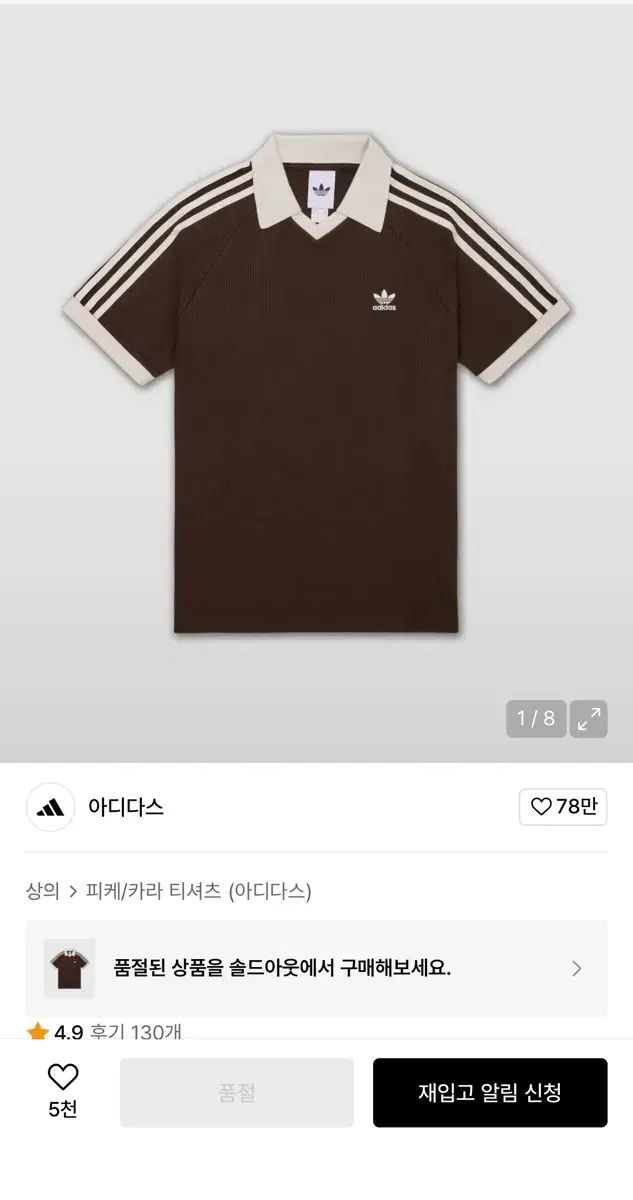Image resolution: width=633 pixels, height=1200 pixels.
Task: Open the 아디다스 brand page
Action: 125,807
